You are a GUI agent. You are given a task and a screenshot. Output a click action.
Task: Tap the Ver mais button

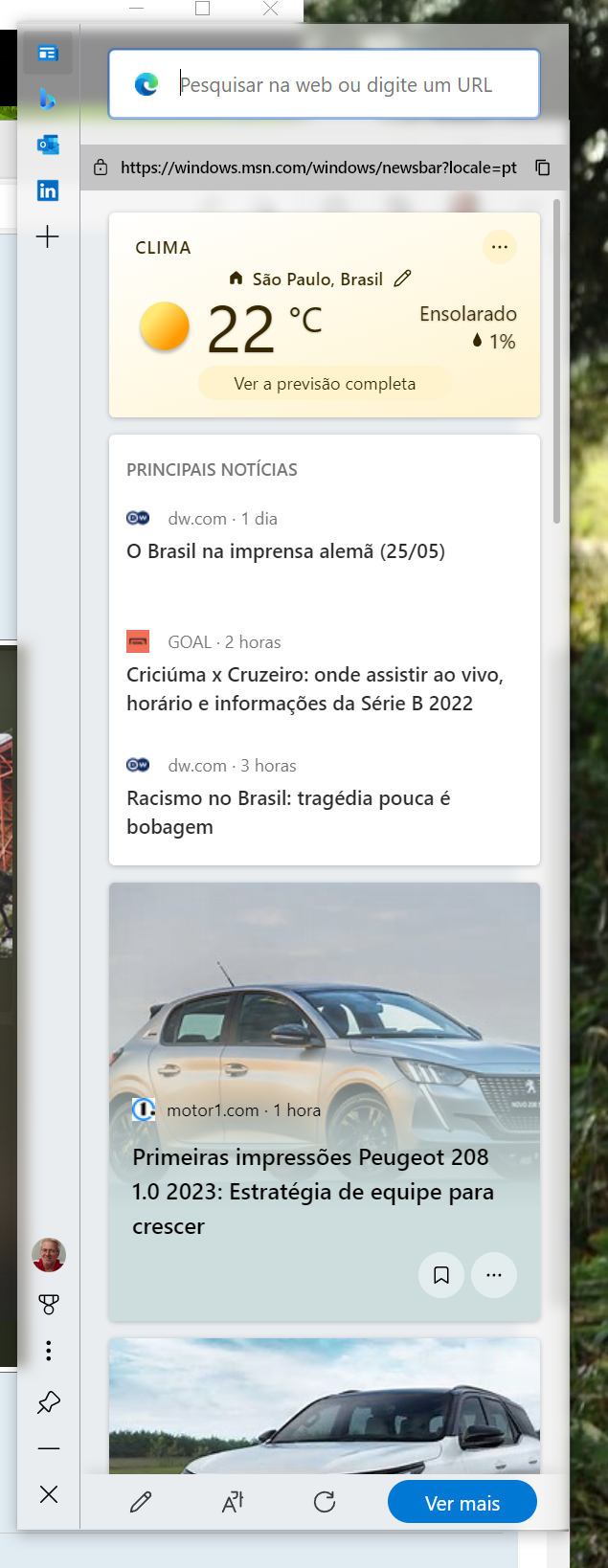462,1503
